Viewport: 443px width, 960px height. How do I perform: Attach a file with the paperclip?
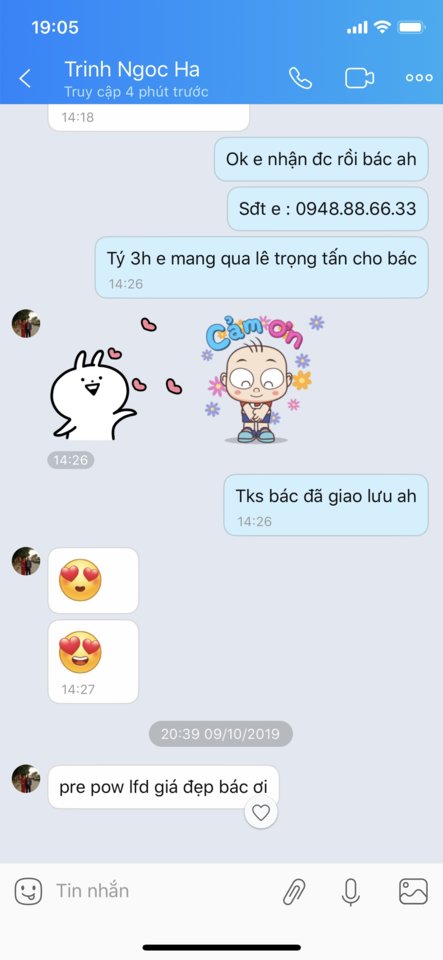[x=294, y=891]
